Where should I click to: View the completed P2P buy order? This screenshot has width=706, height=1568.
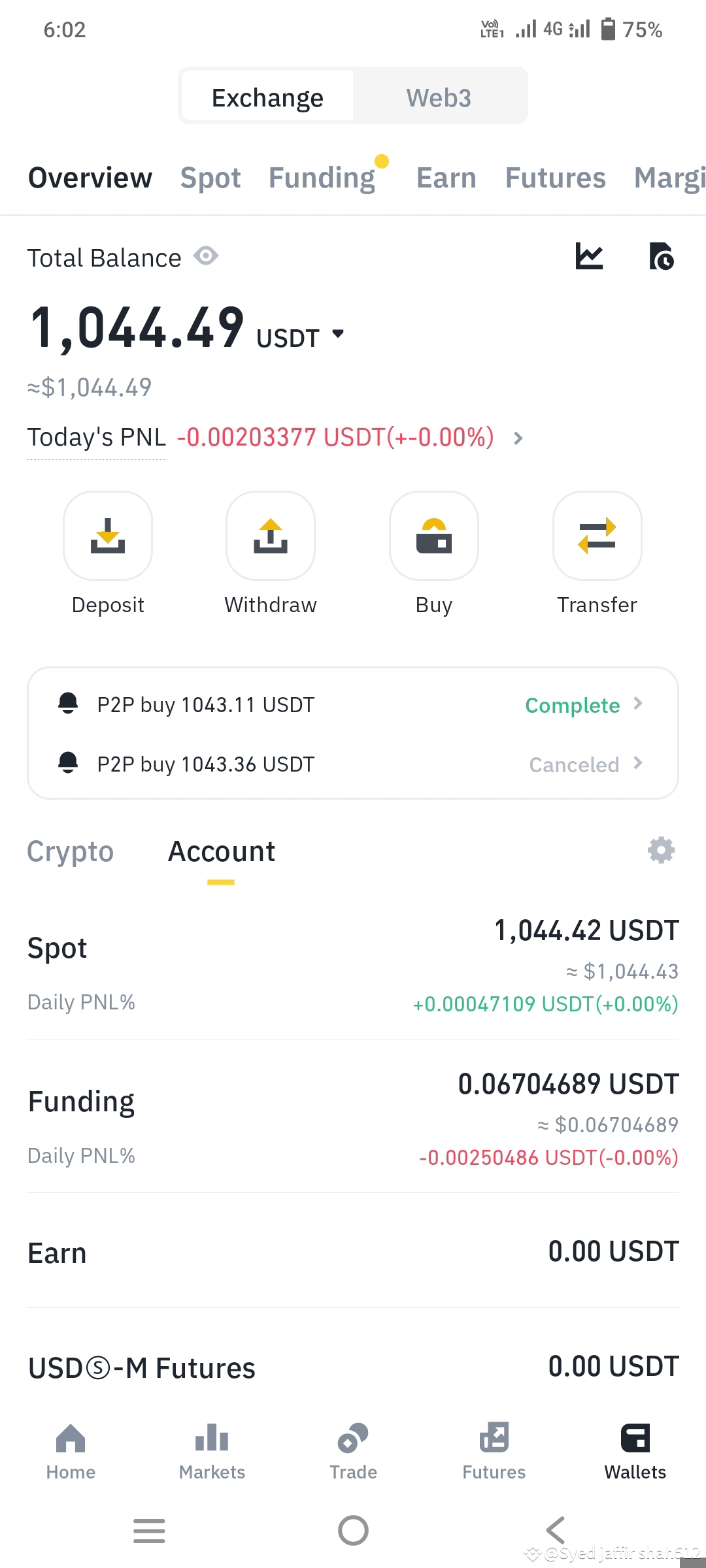tap(573, 705)
